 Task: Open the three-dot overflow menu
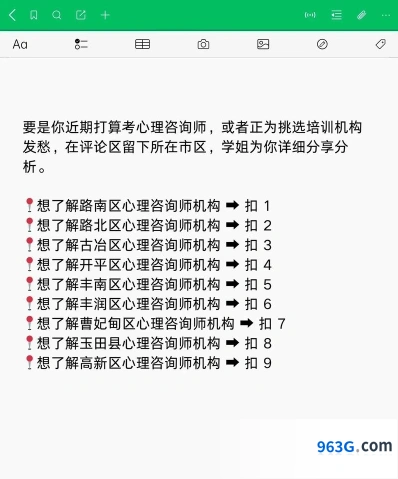[x=386, y=15]
